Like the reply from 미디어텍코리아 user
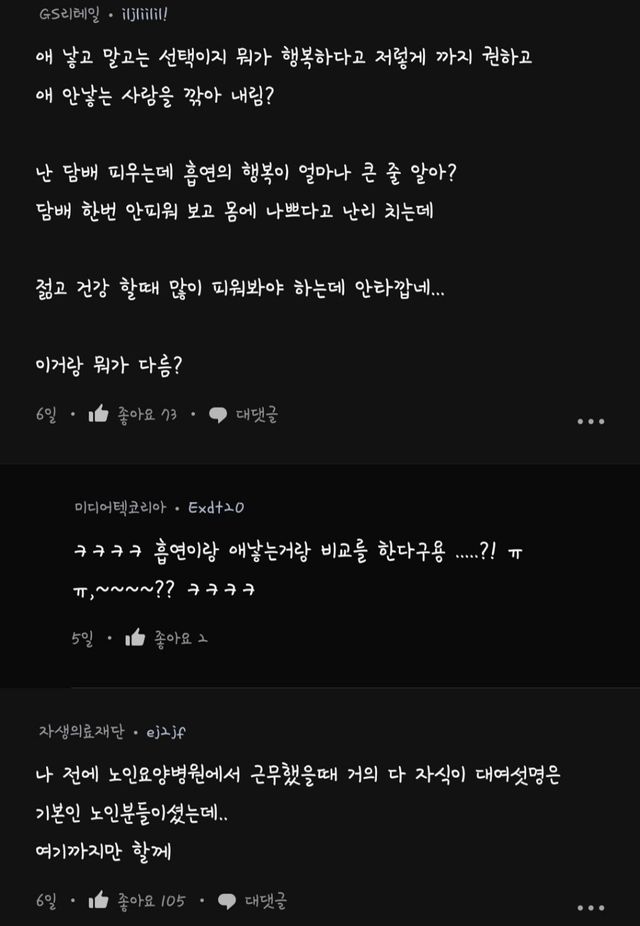Screen dimensions: 640x926 [x=136, y=638]
